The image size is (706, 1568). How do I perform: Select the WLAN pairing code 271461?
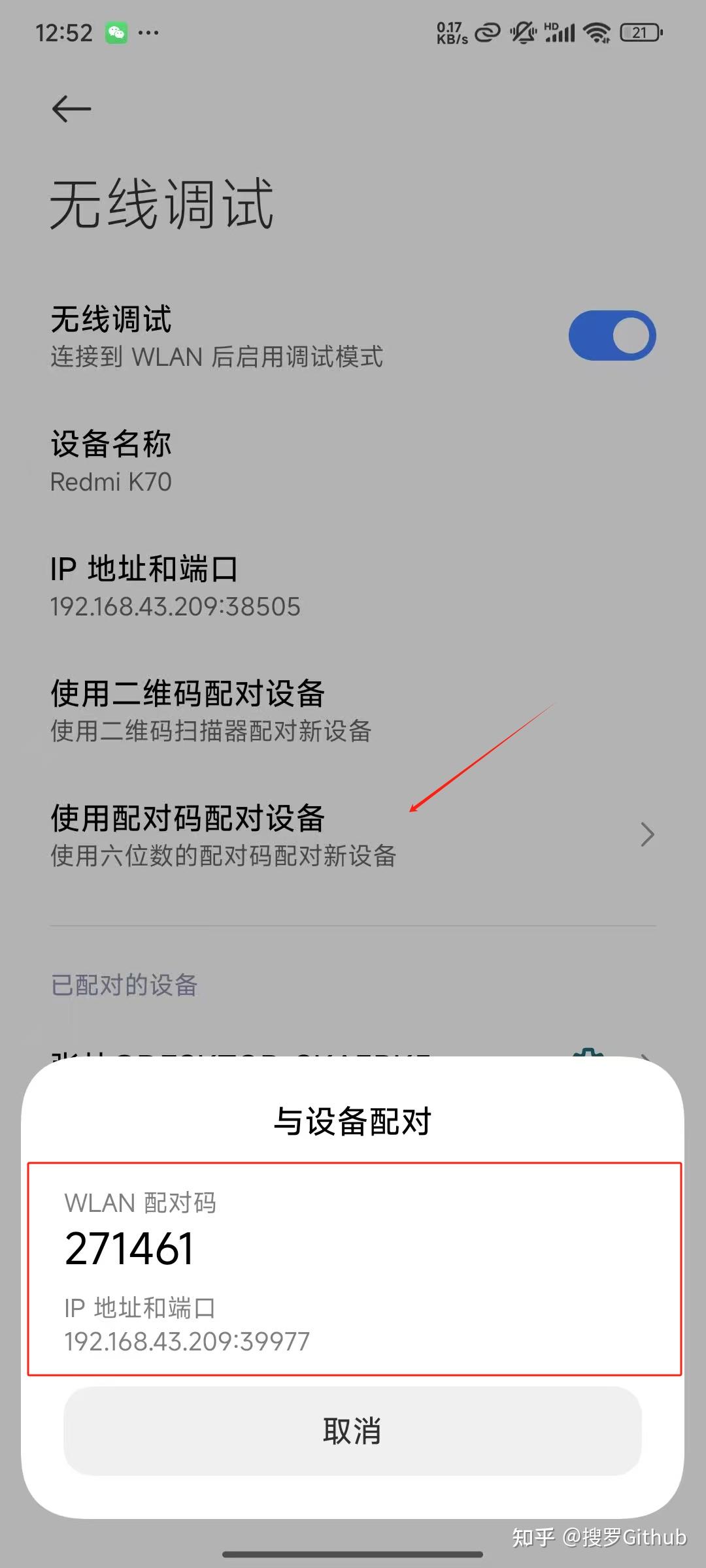click(x=129, y=1247)
